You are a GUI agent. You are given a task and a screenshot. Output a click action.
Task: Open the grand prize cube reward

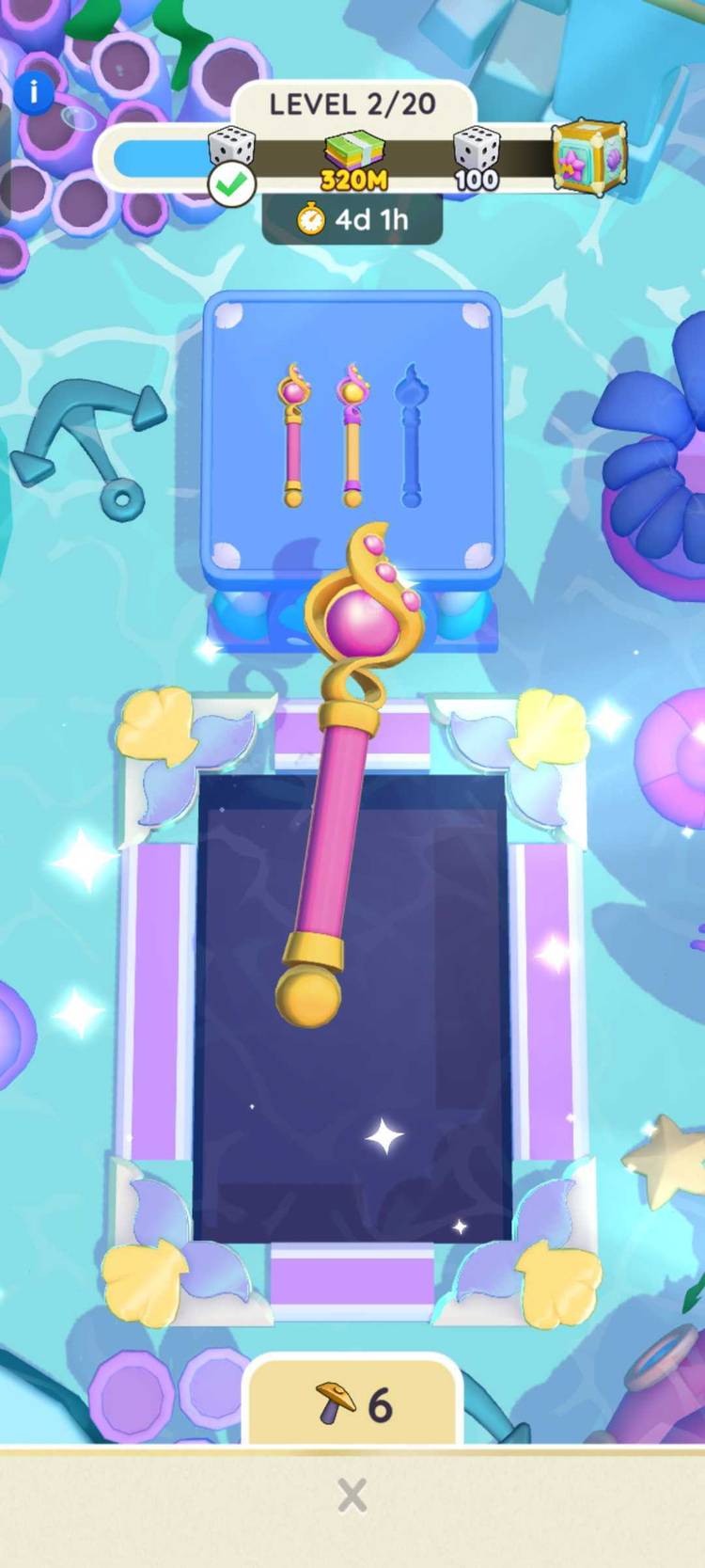pos(588,156)
